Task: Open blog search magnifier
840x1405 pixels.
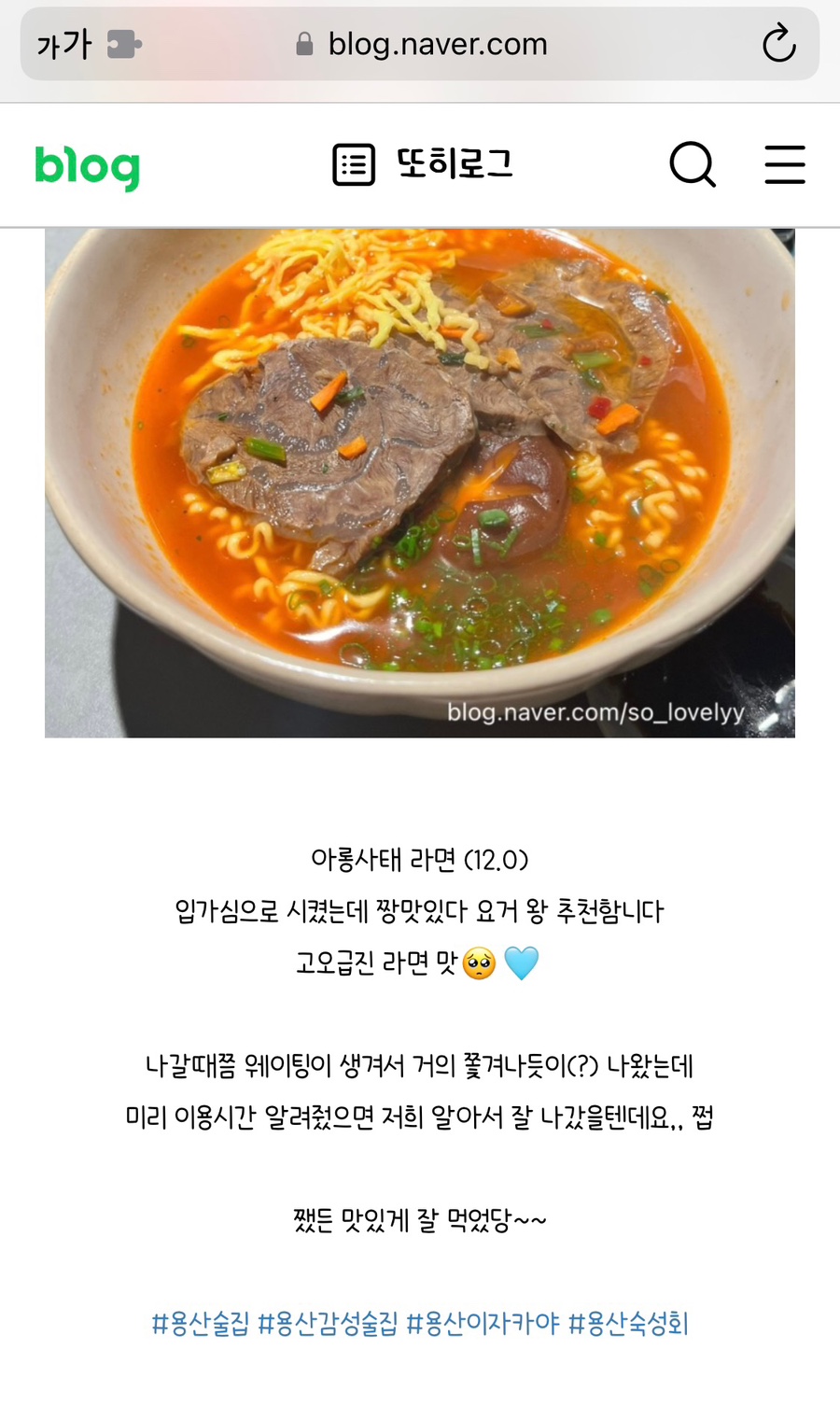Action: coord(693,165)
